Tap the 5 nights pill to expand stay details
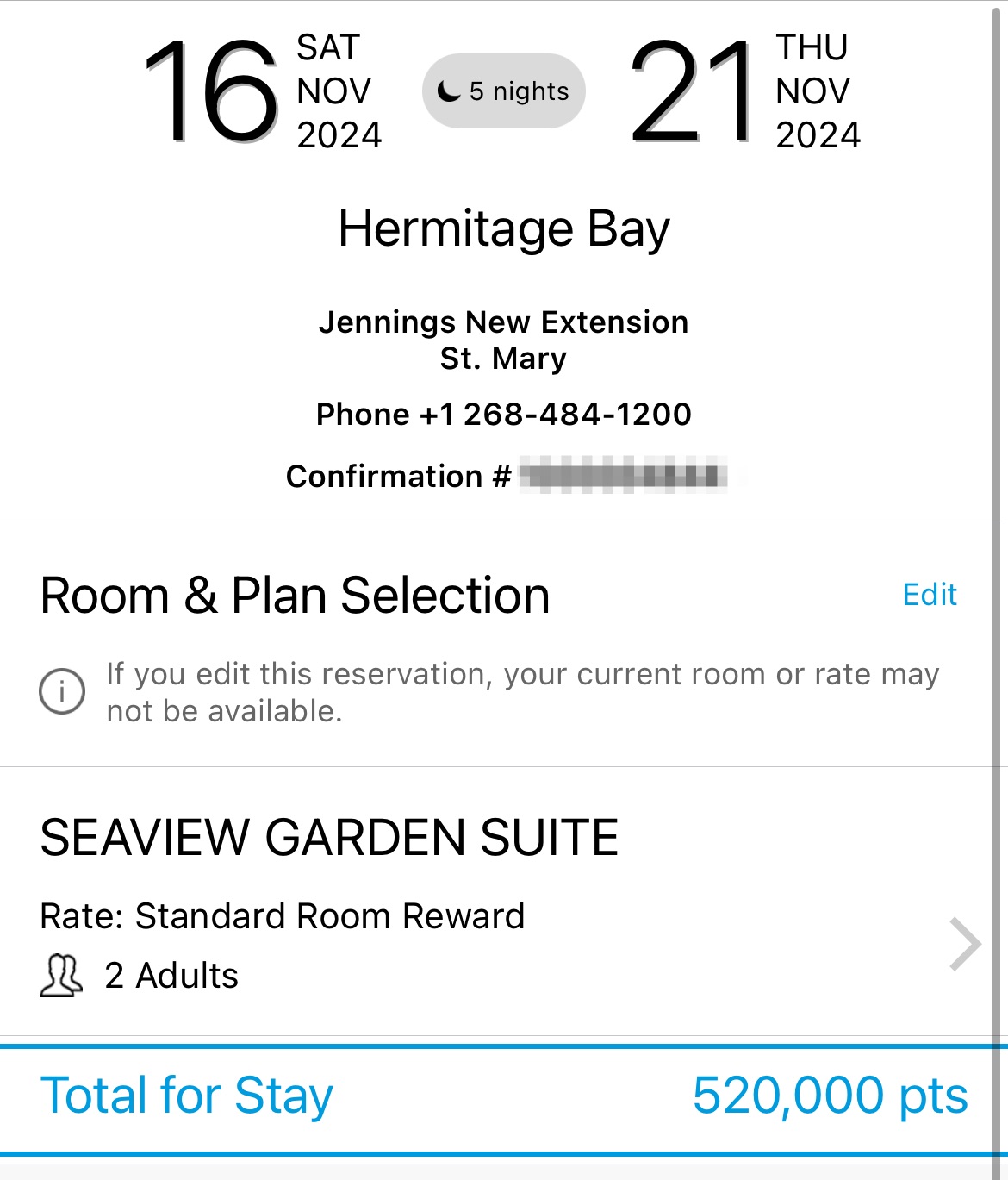 click(x=503, y=89)
